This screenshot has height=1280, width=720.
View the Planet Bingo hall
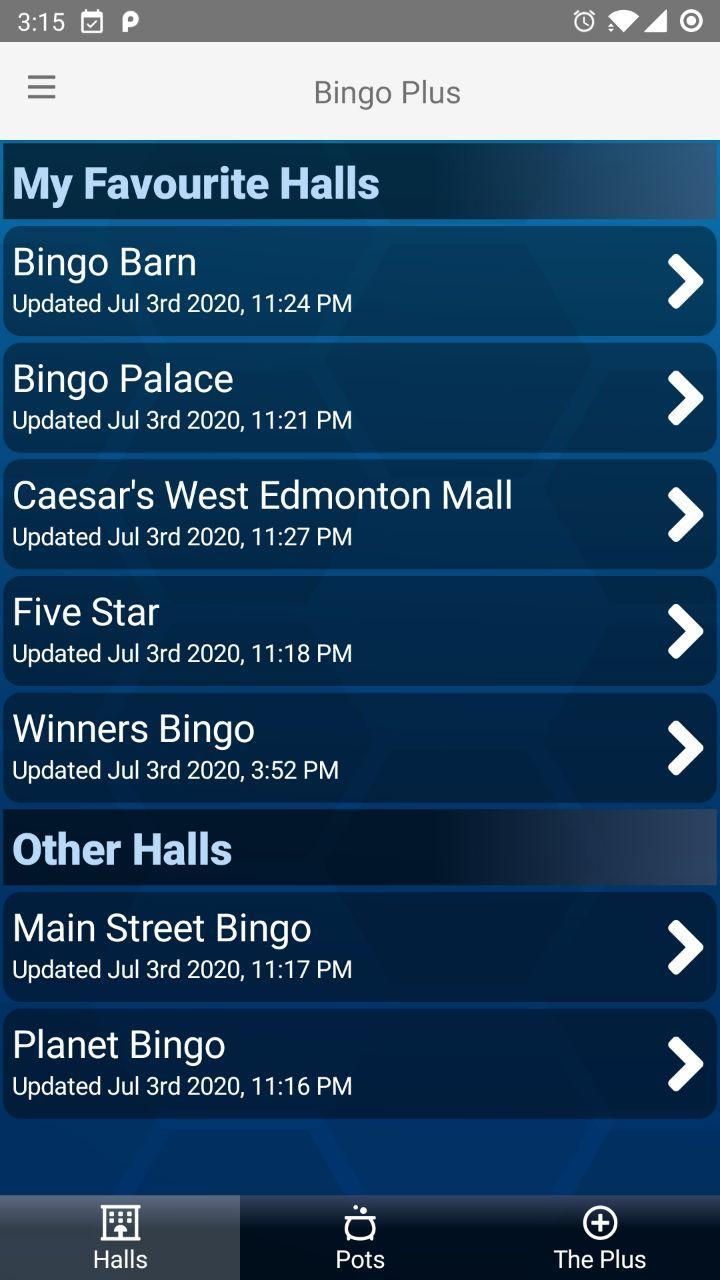pyautogui.click(x=360, y=1064)
